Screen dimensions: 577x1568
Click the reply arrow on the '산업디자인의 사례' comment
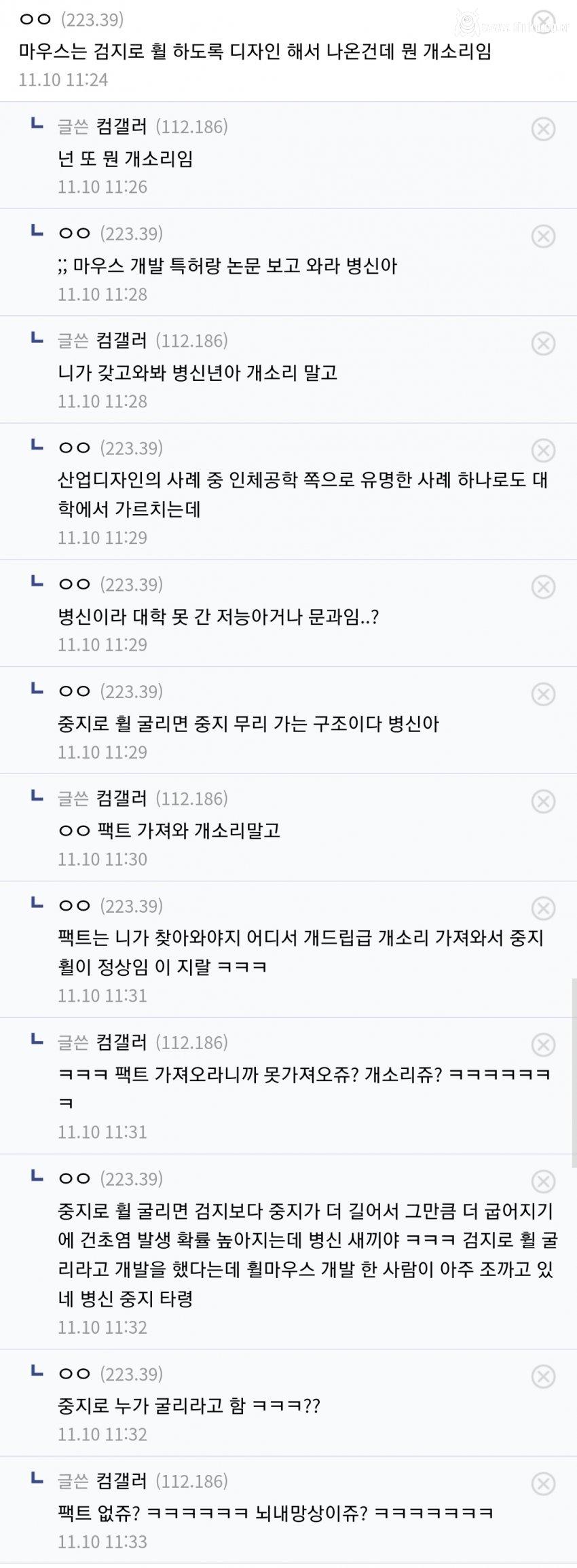(35, 449)
